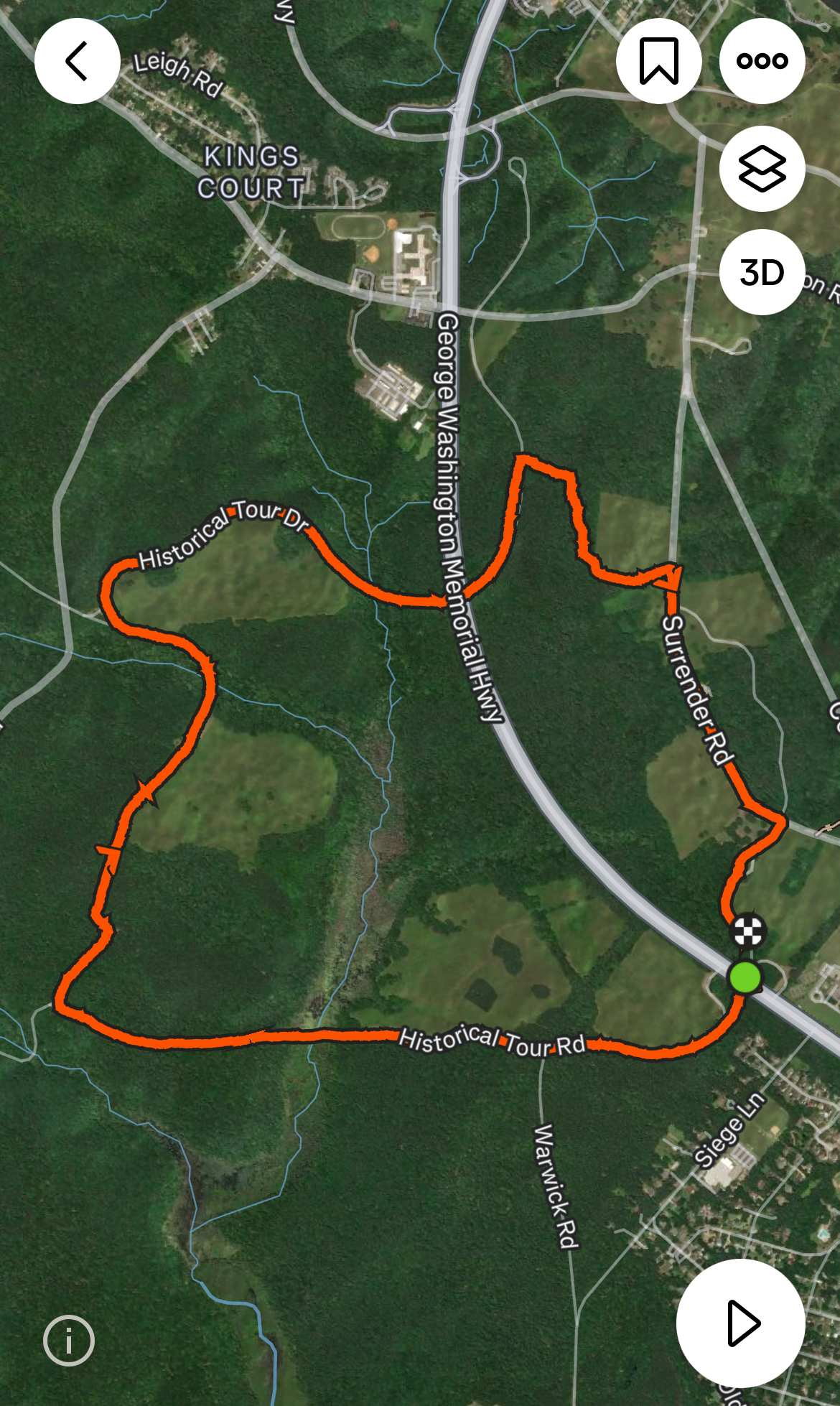Viewport: 840px width, 1406px height.
Task: Bookmark this route
Action: click(x=658, y=61)
